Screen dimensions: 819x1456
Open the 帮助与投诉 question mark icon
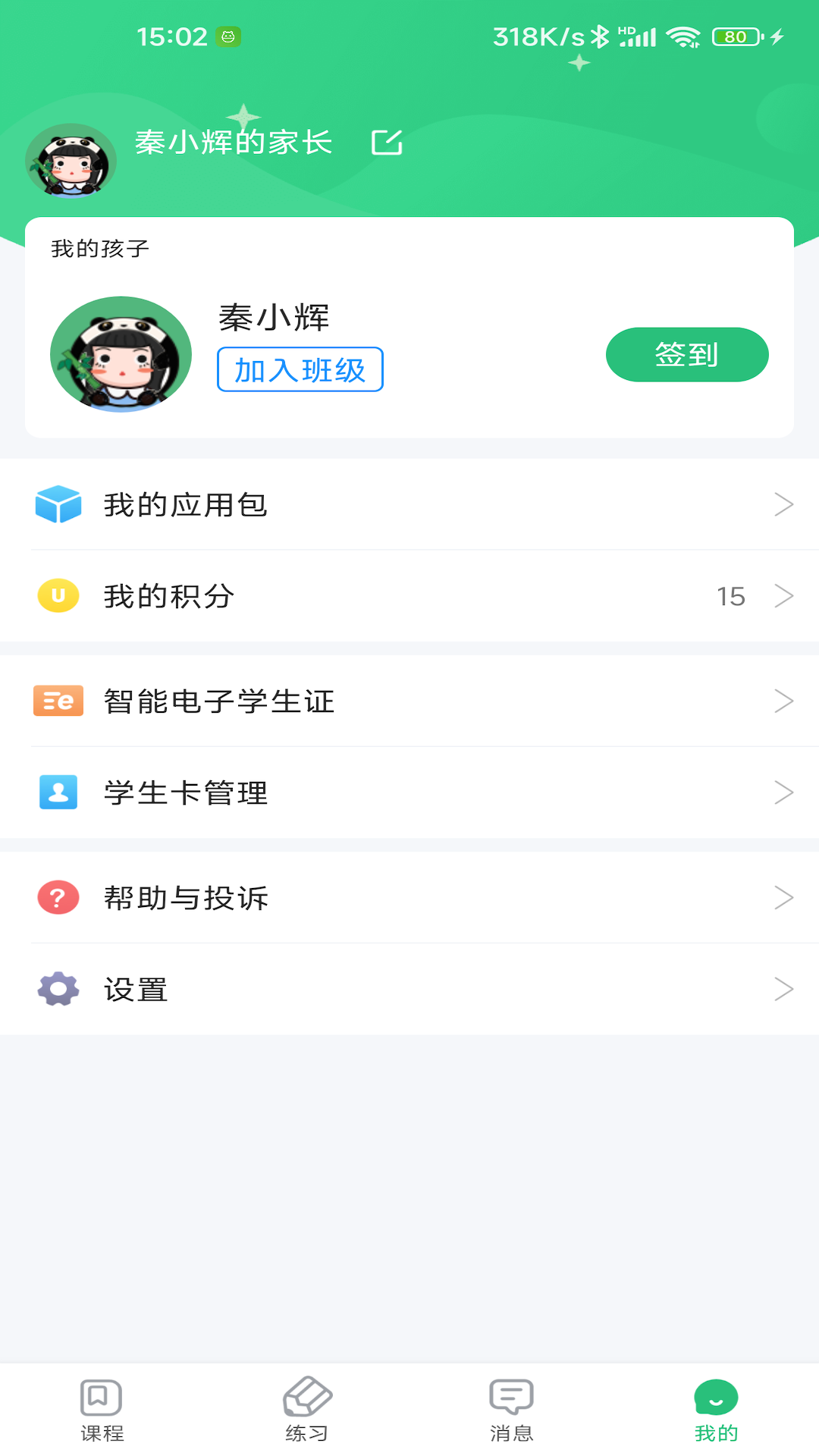58,898
